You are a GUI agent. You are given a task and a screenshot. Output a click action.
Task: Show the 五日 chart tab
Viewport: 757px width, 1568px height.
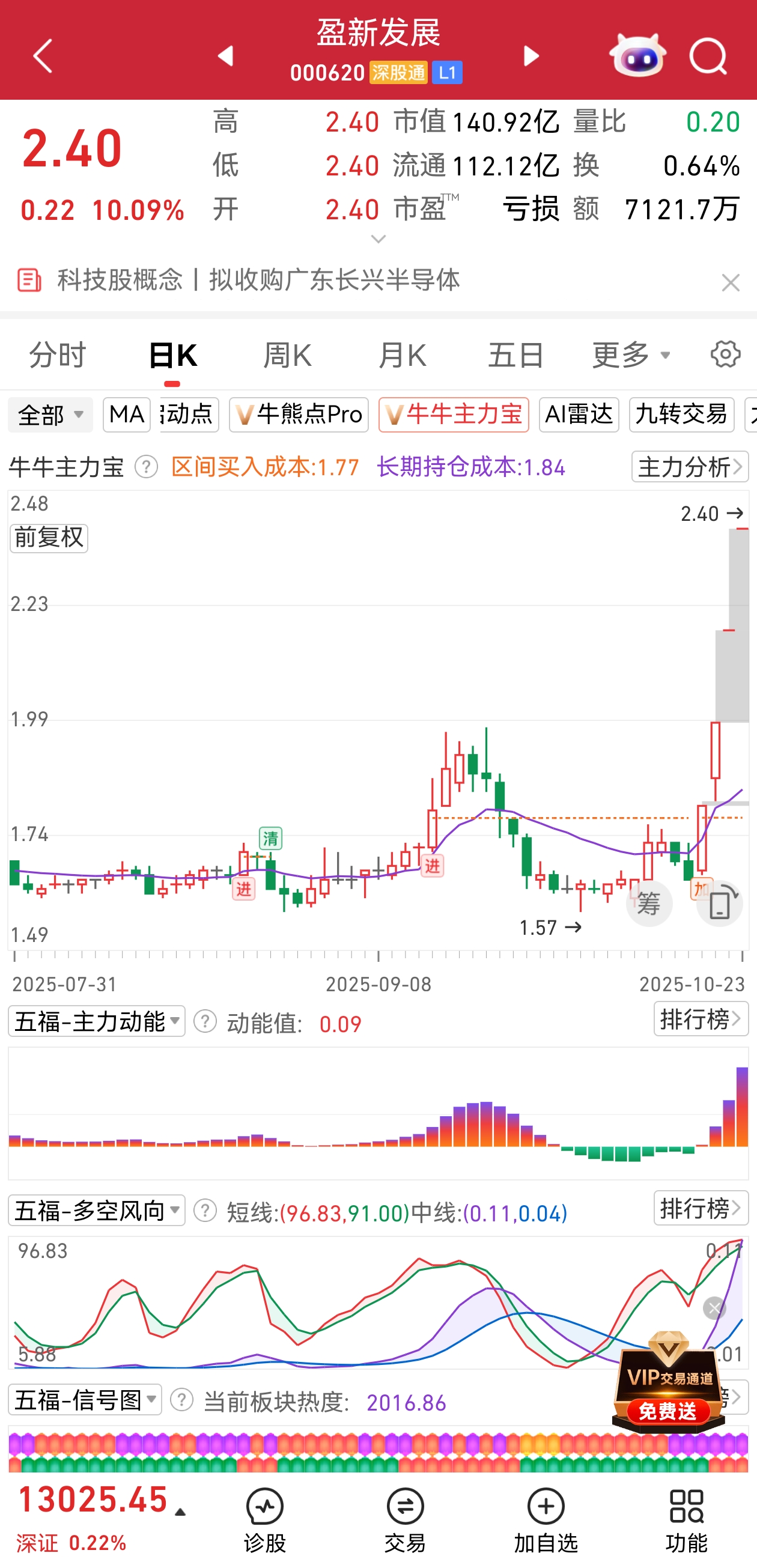click(516, 355)
